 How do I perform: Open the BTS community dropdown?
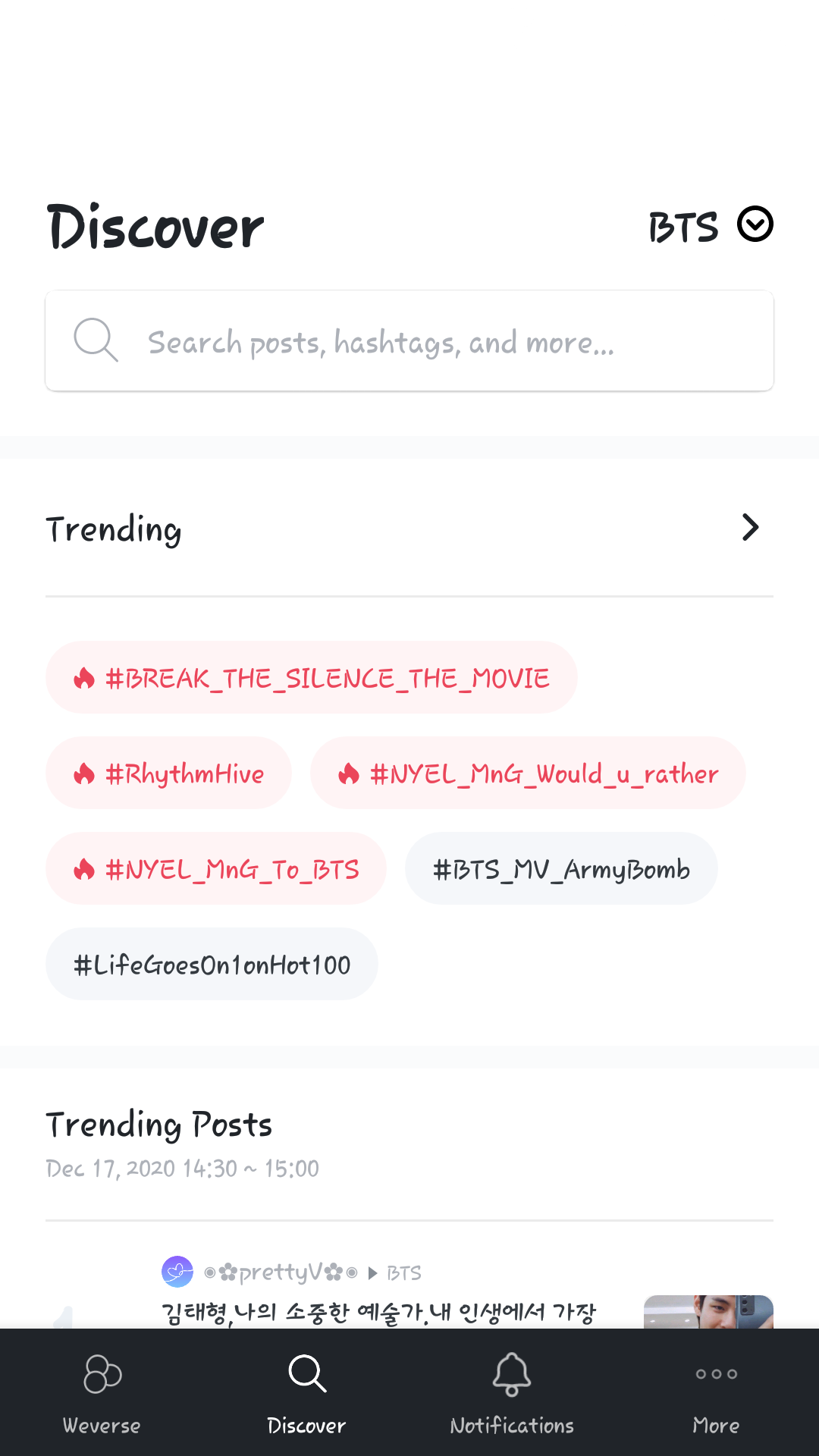coord(711,225)
